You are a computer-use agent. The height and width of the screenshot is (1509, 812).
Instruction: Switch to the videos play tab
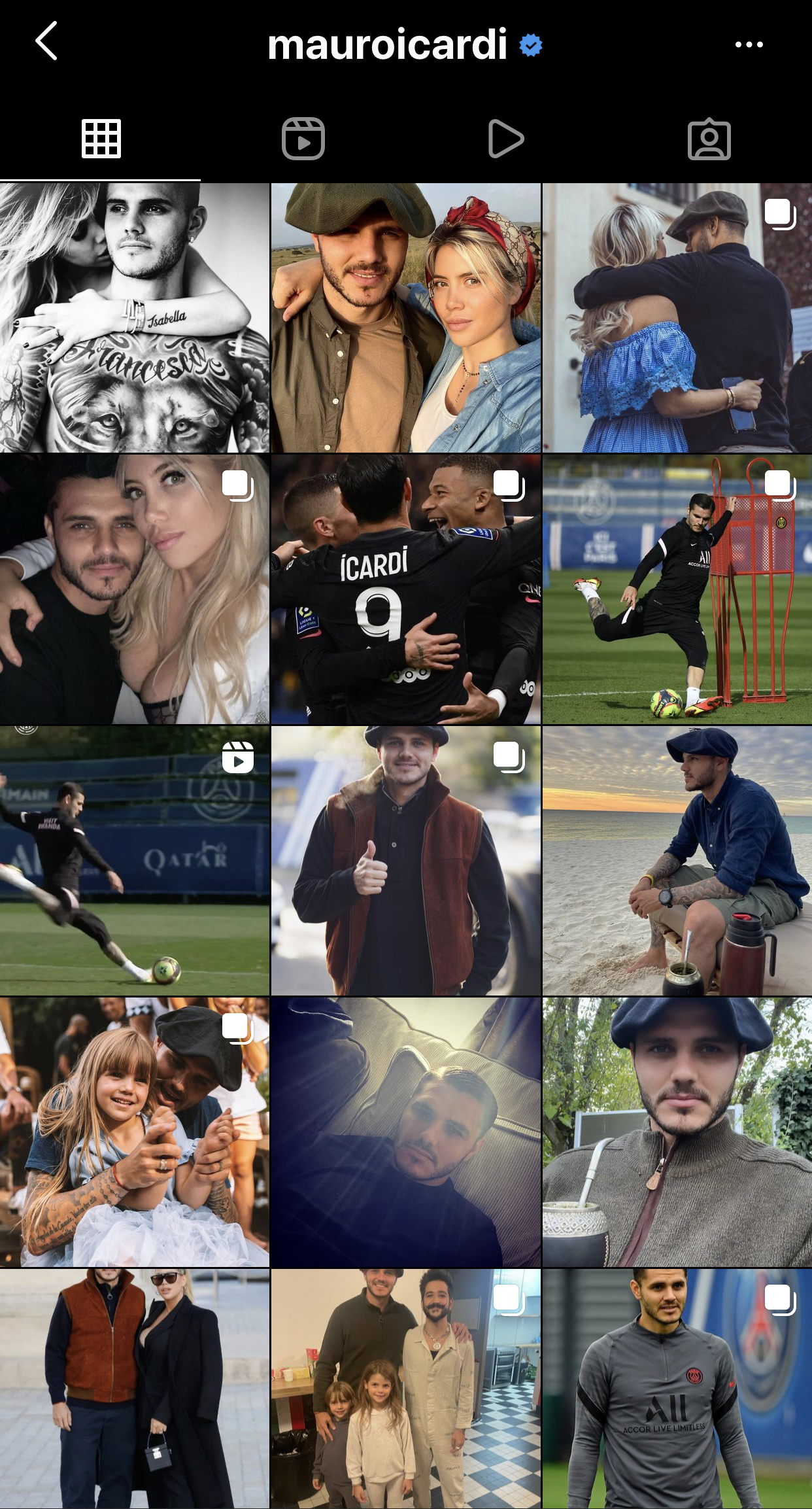point(506,139)
